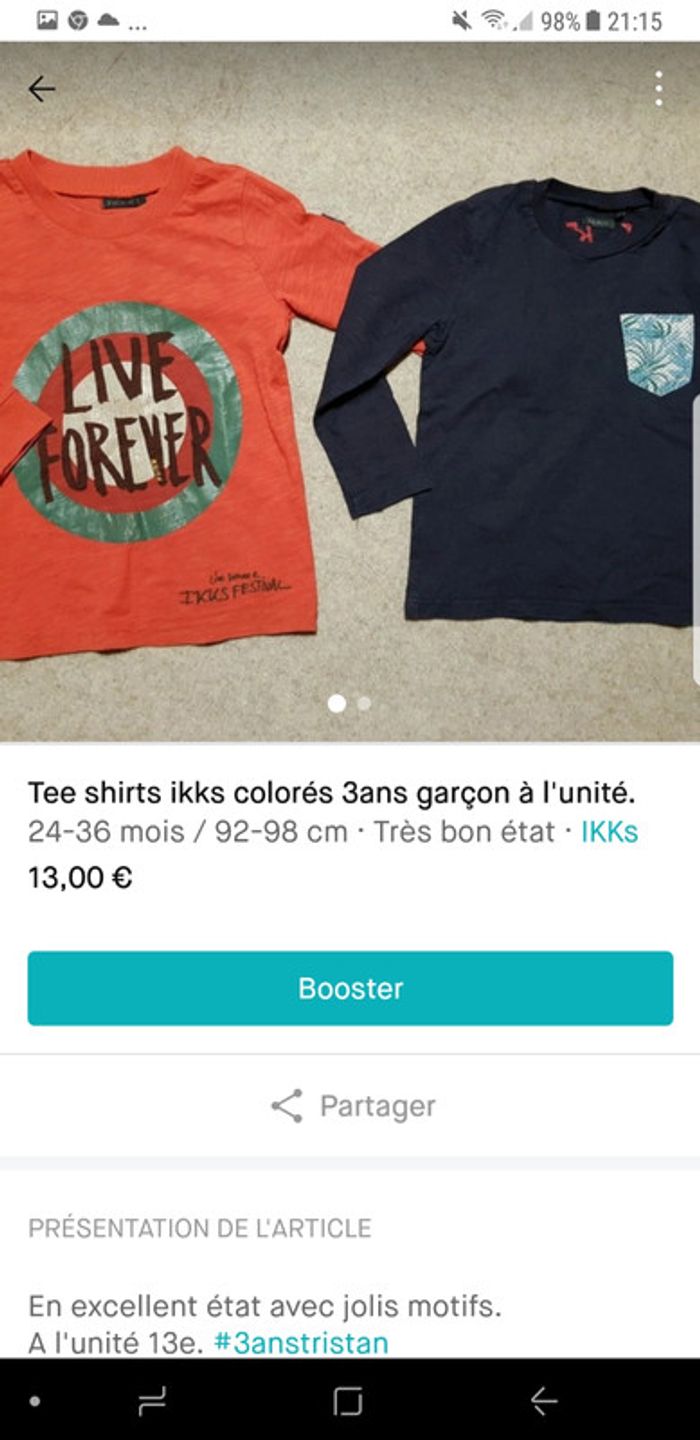Open the #3anstristan hashtag

pyautogui.click(x=301, y=1342)
